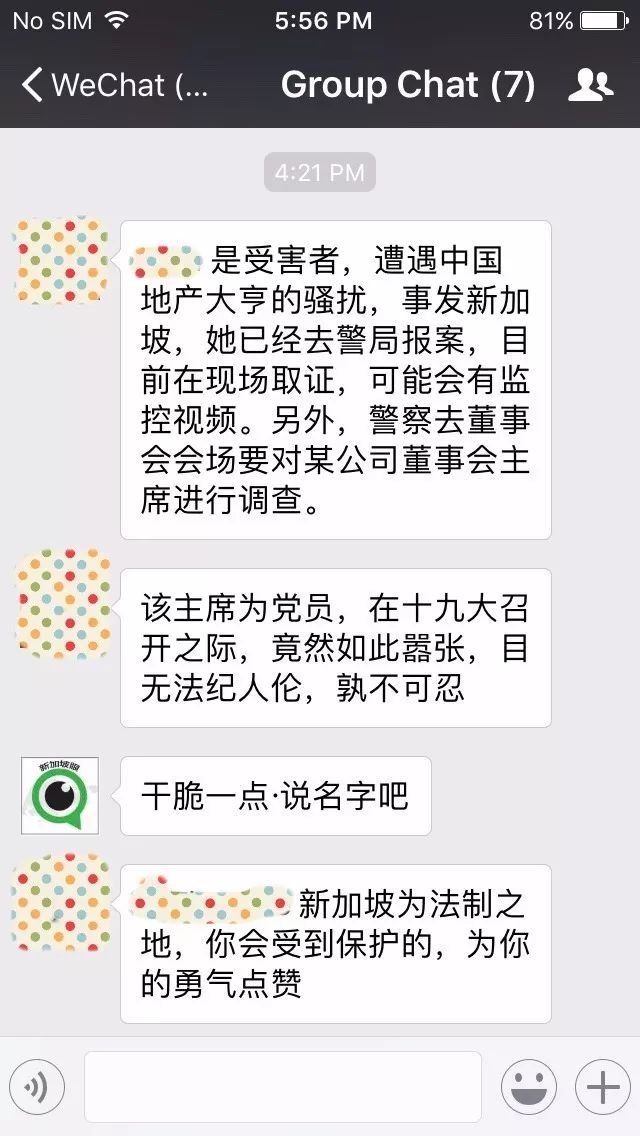
Task: Open the emoji sticker picker
Action: [528, 1087]
